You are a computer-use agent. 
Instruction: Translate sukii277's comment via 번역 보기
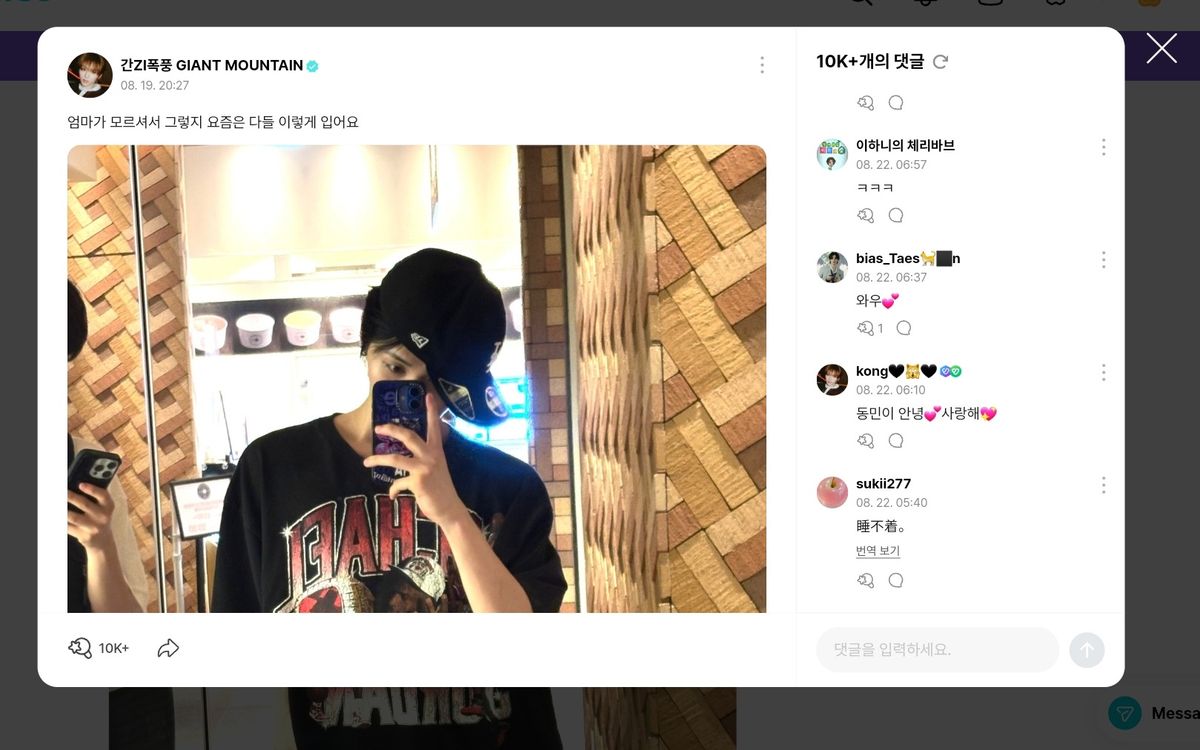877,551
